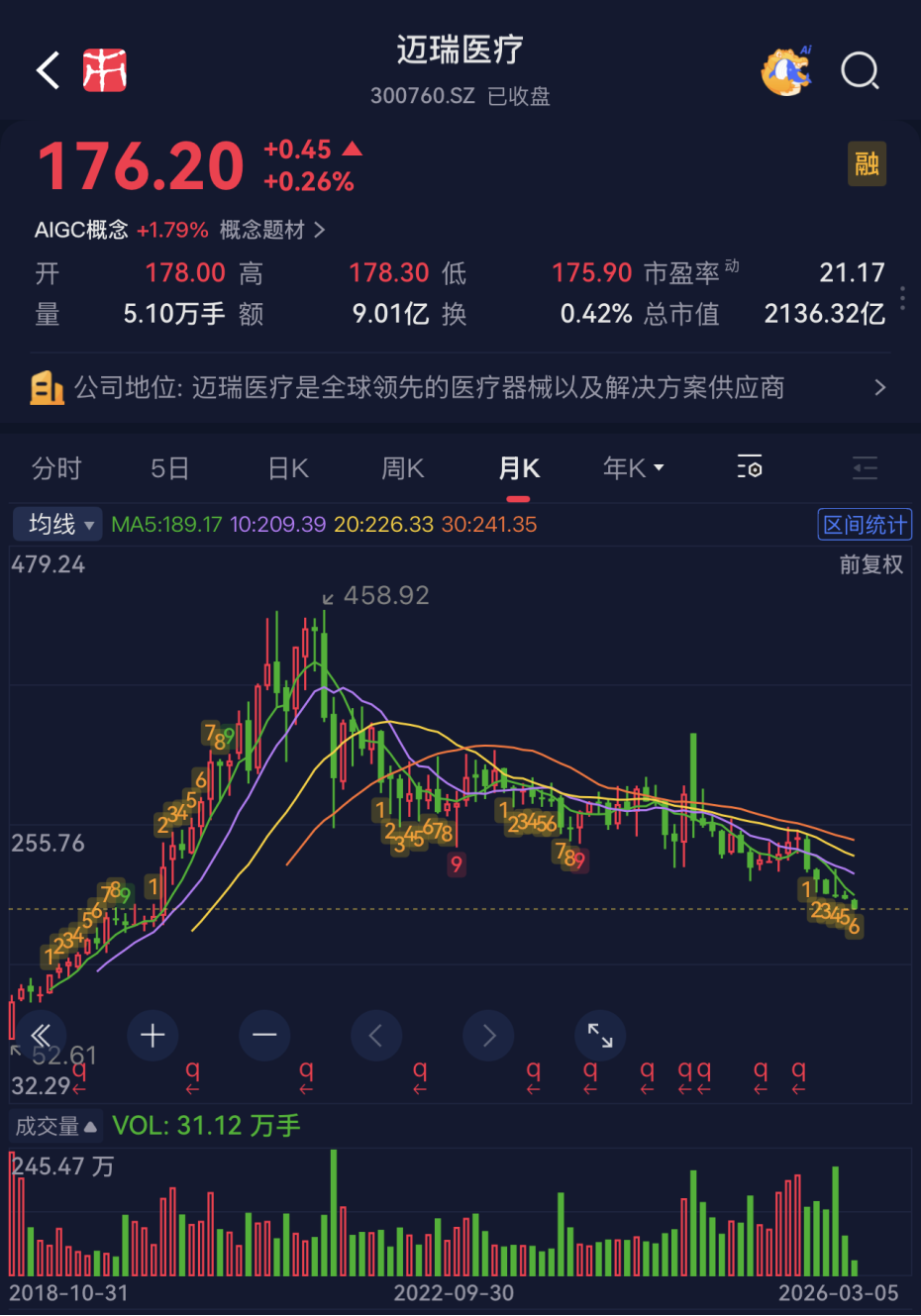Go back using the top-left arrow
Viewport: 921px width, 1316px height.
pyautogui.click(x=48, y=70)
